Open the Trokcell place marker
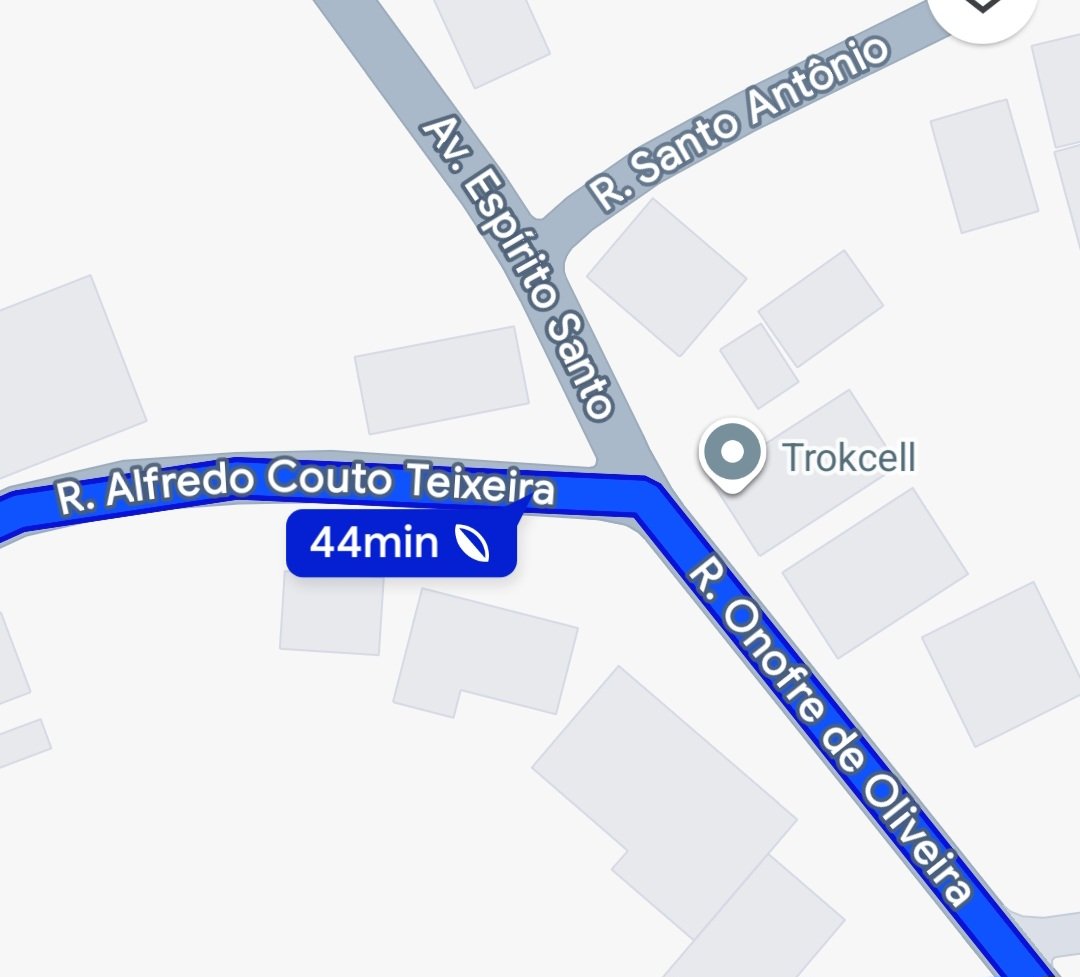 tap(733, 455)
